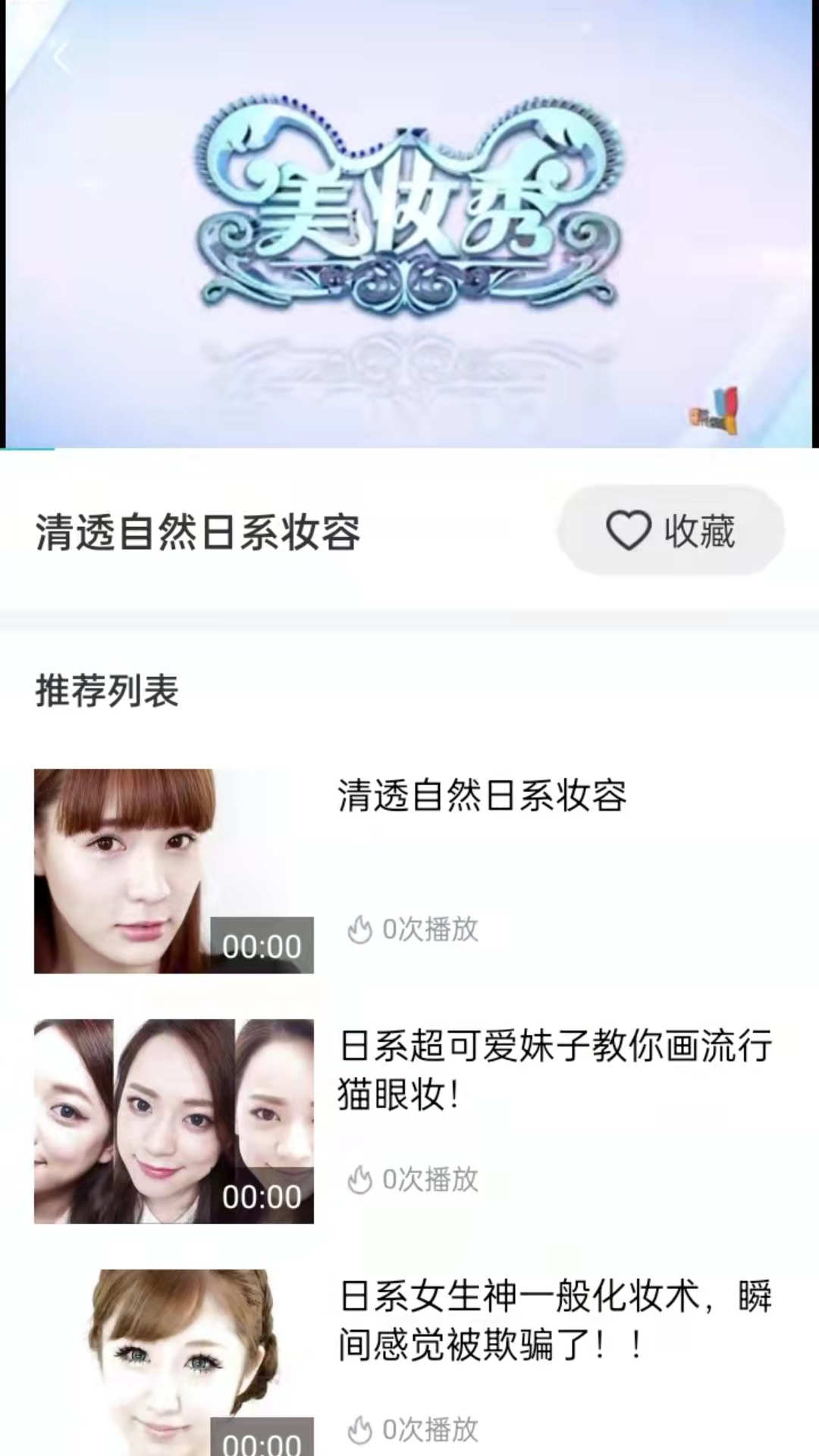The width and height of the screenshot is (819, 1456).
Task: Click the page title 清透自然日系妆容
Action: (199, 533)
